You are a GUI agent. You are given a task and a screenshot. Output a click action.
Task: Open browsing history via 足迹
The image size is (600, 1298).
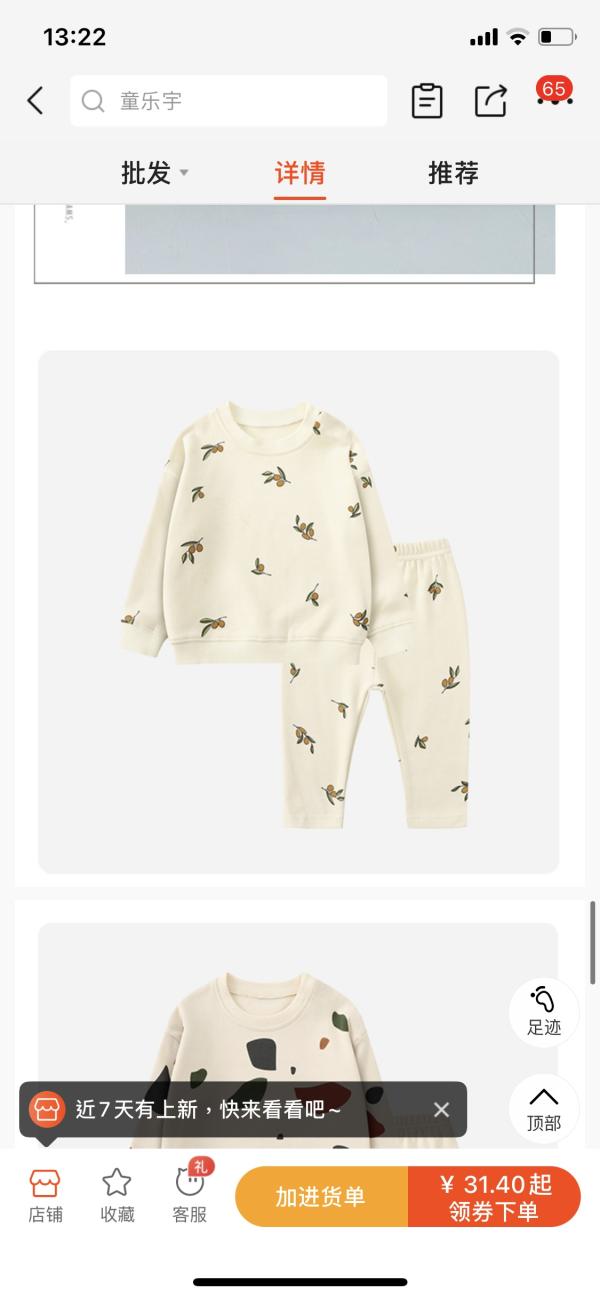point(544,1011)
